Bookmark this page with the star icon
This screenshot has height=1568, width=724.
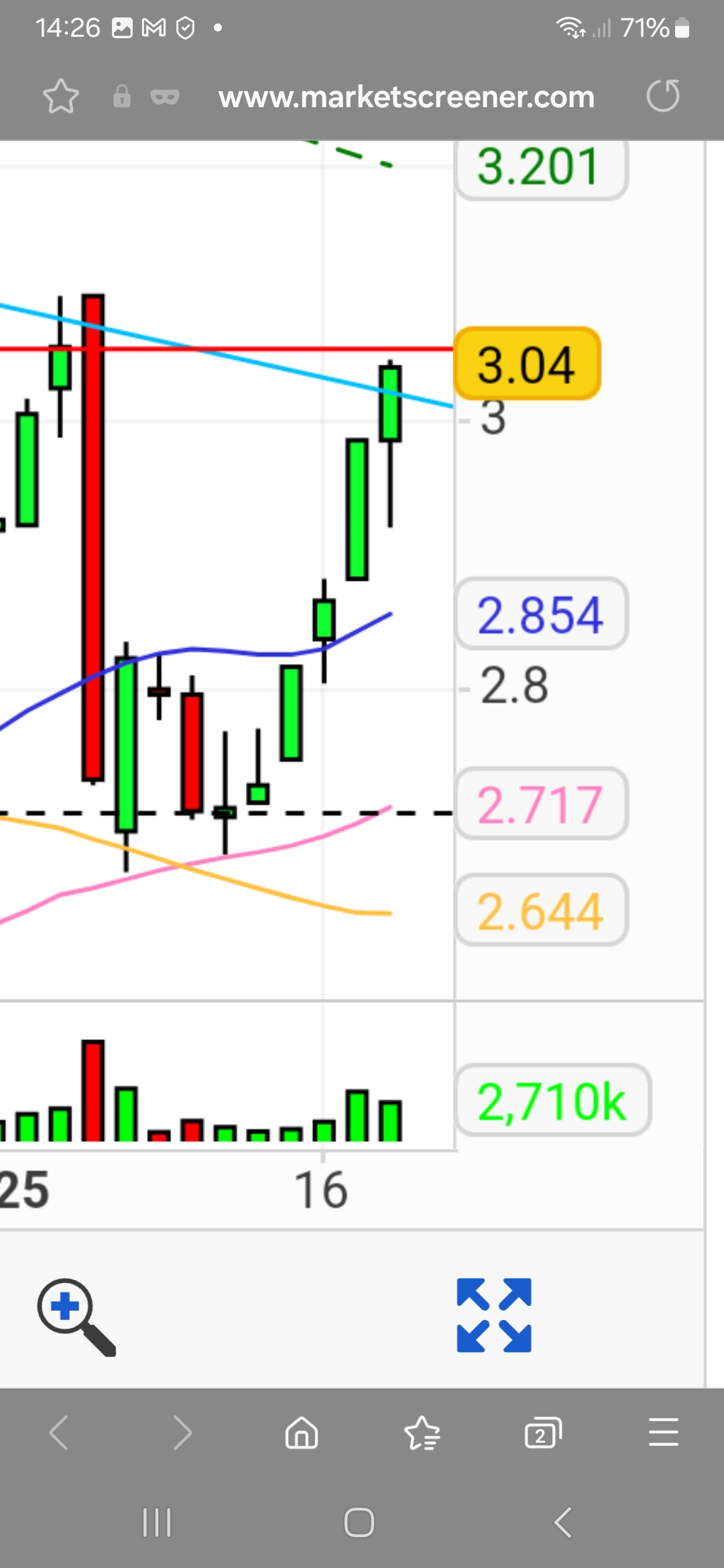click(61, 96)
